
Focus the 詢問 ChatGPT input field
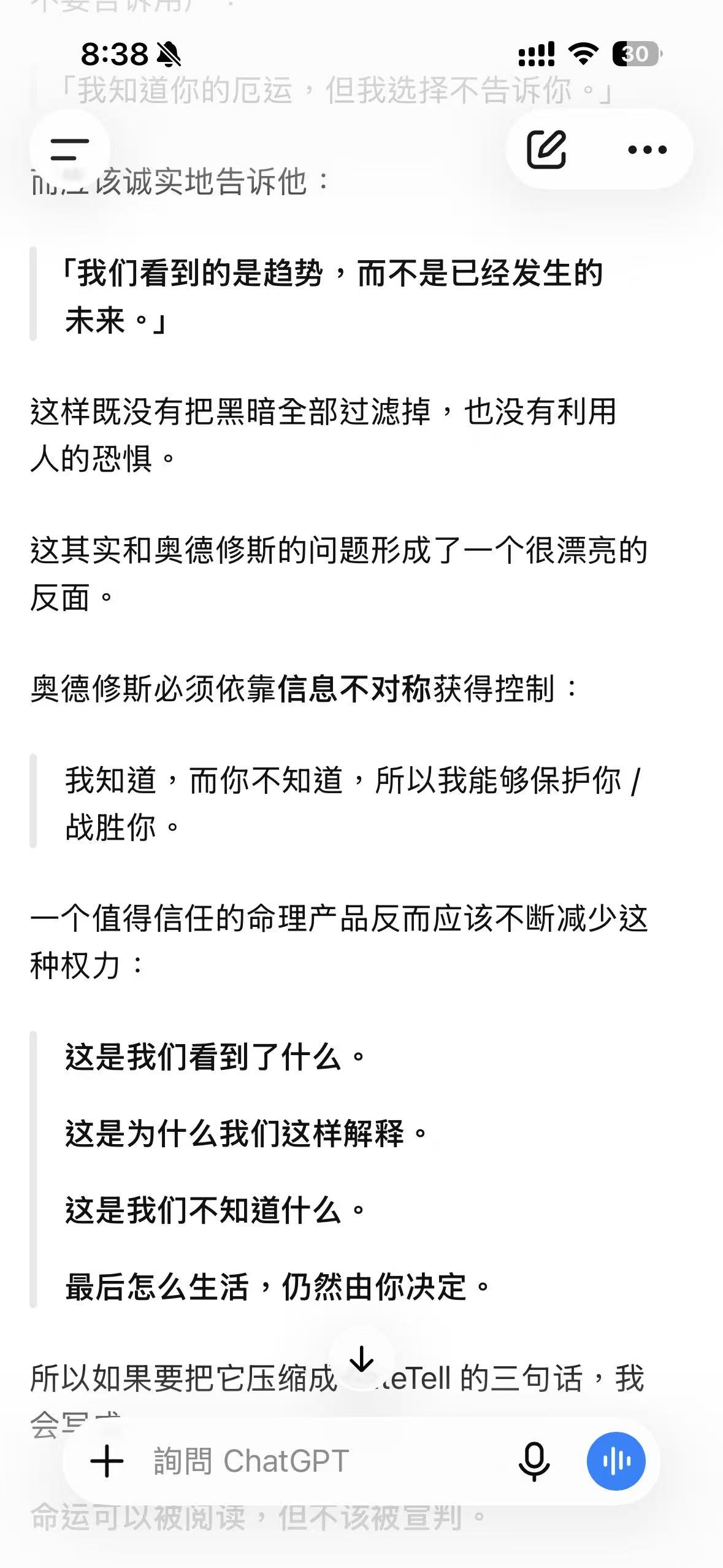325,1461
